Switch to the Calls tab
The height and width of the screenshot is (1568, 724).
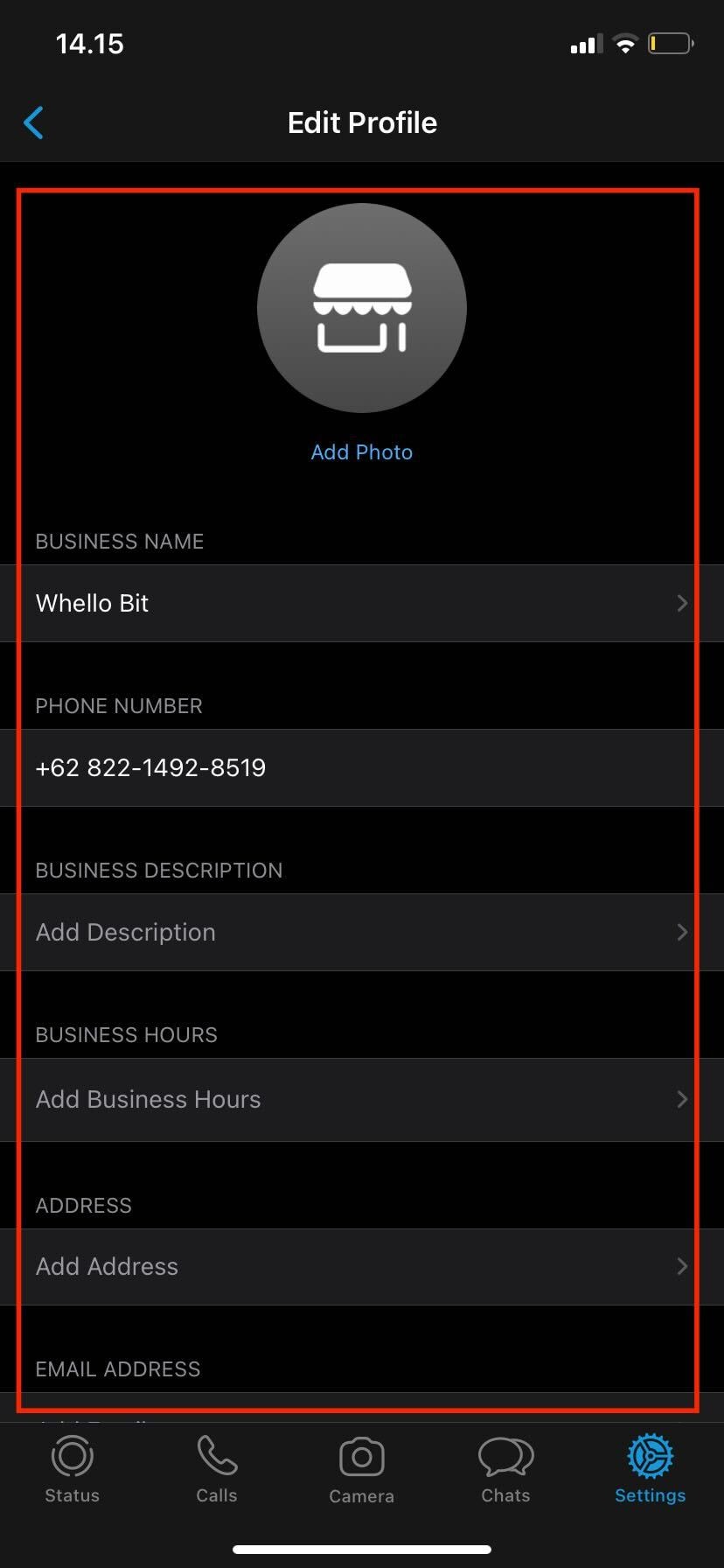(217, 1470)
